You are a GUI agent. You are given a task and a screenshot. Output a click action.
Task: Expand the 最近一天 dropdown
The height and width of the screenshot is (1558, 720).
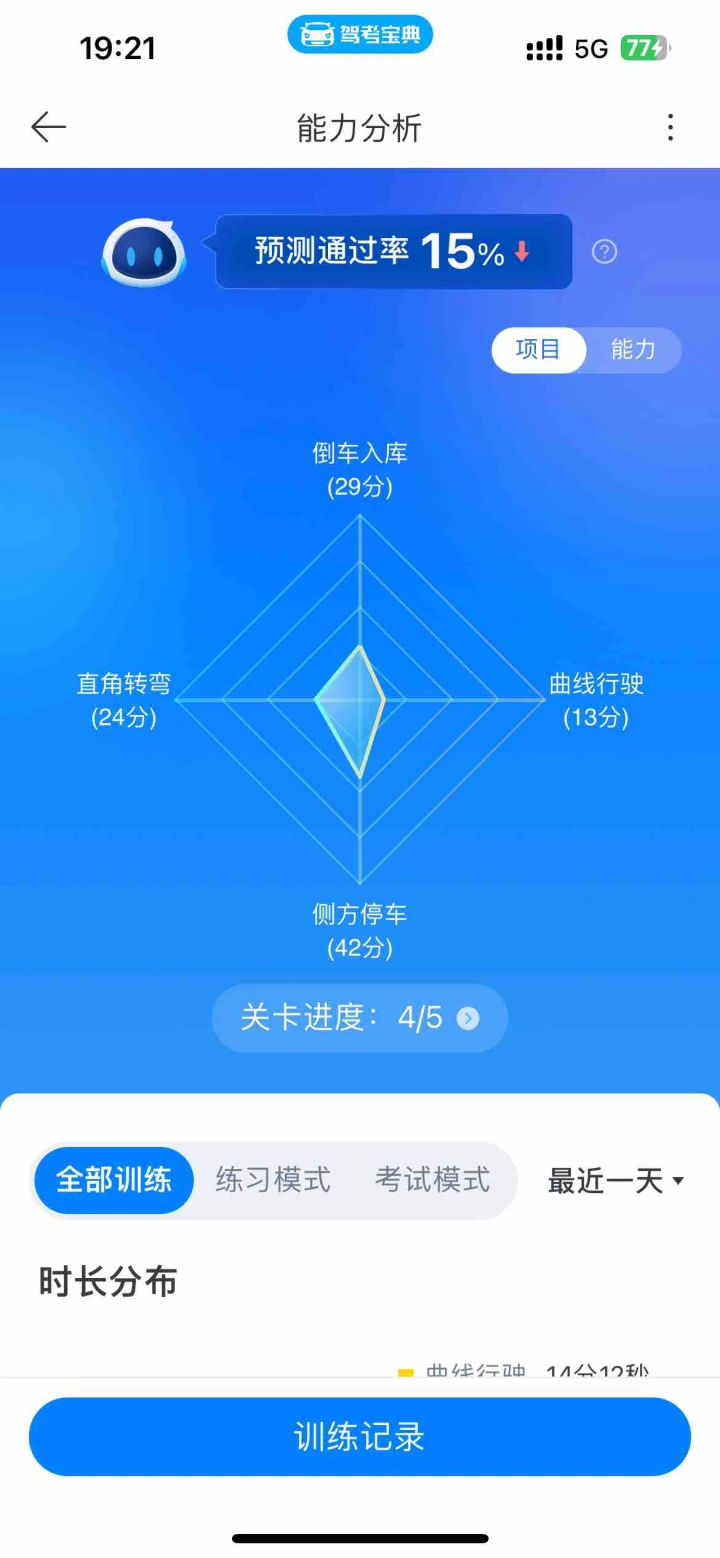coord(616,1181)
